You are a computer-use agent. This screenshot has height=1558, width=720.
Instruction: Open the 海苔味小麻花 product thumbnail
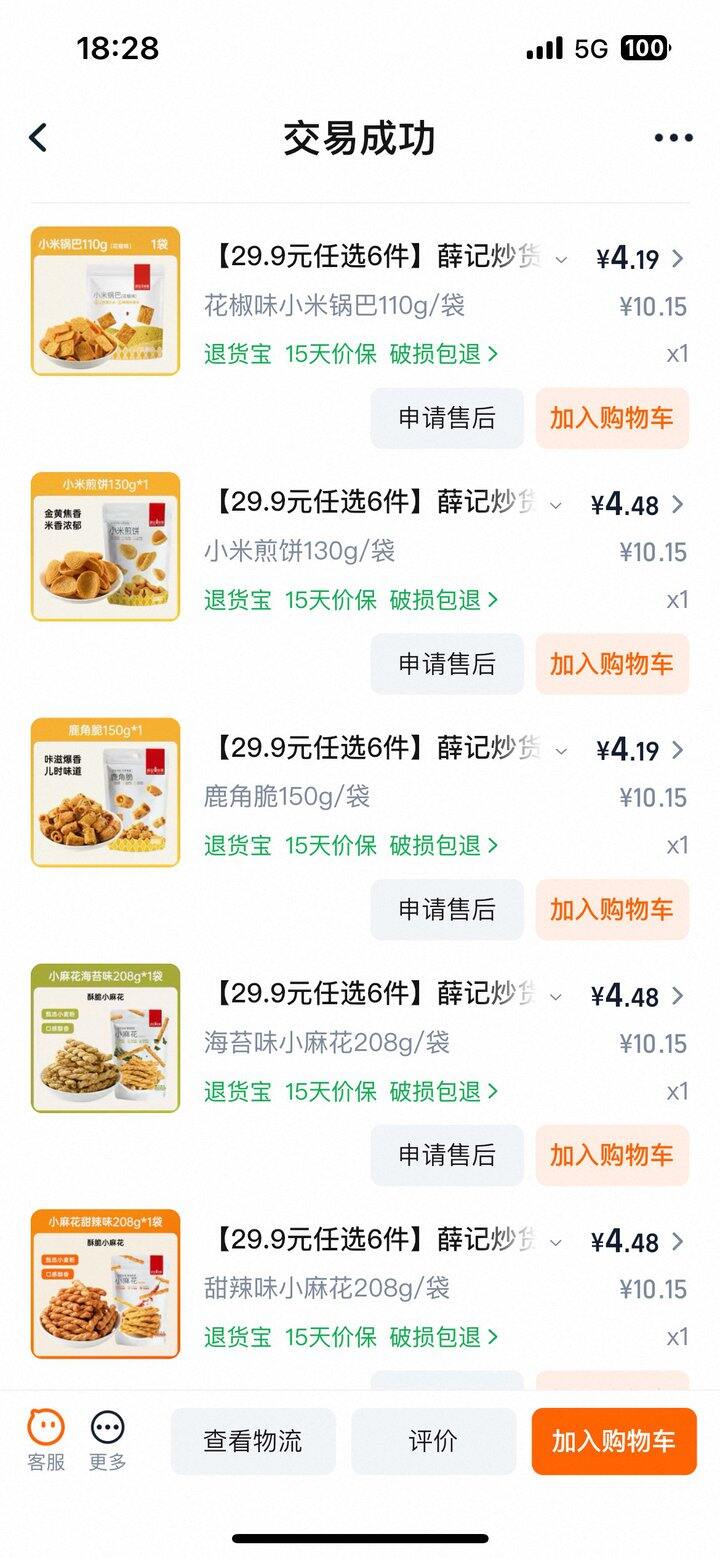coord(106,1039)
